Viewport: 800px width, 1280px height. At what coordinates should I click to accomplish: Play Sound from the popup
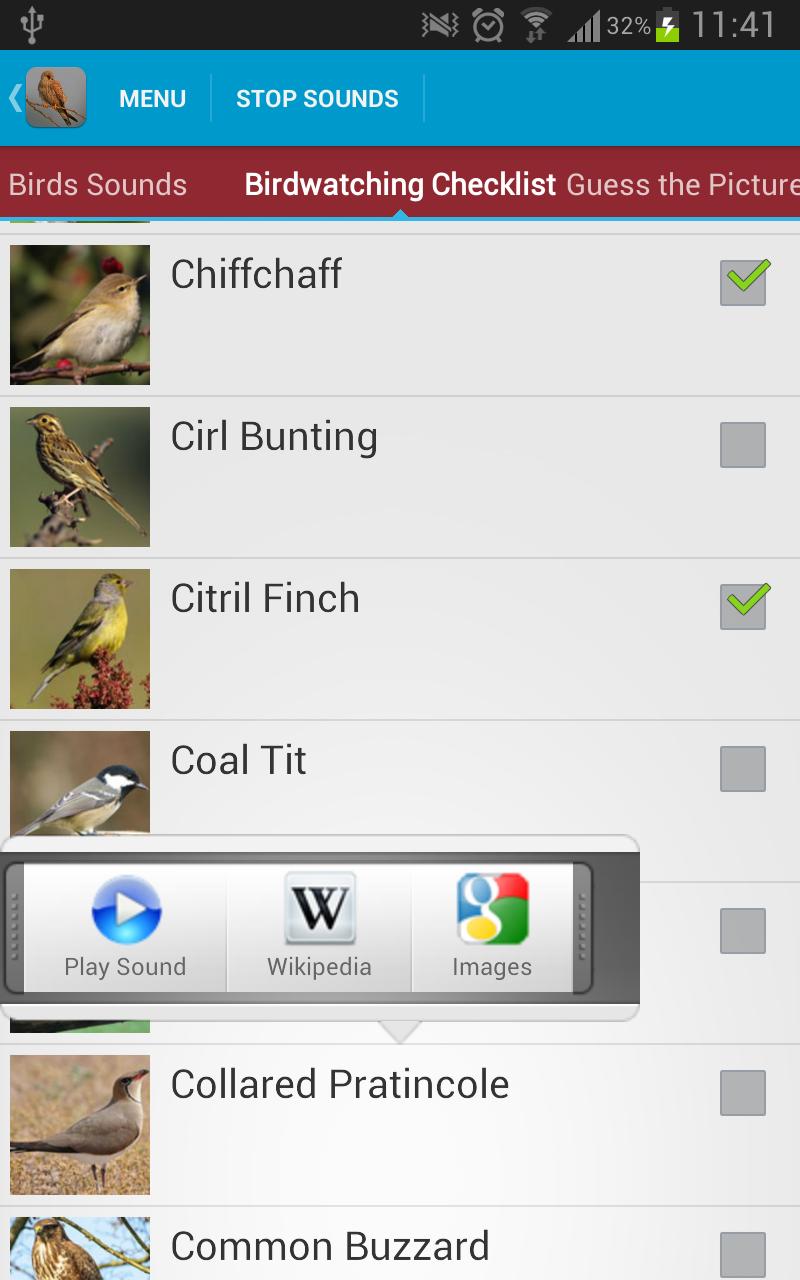pos(126,927)
